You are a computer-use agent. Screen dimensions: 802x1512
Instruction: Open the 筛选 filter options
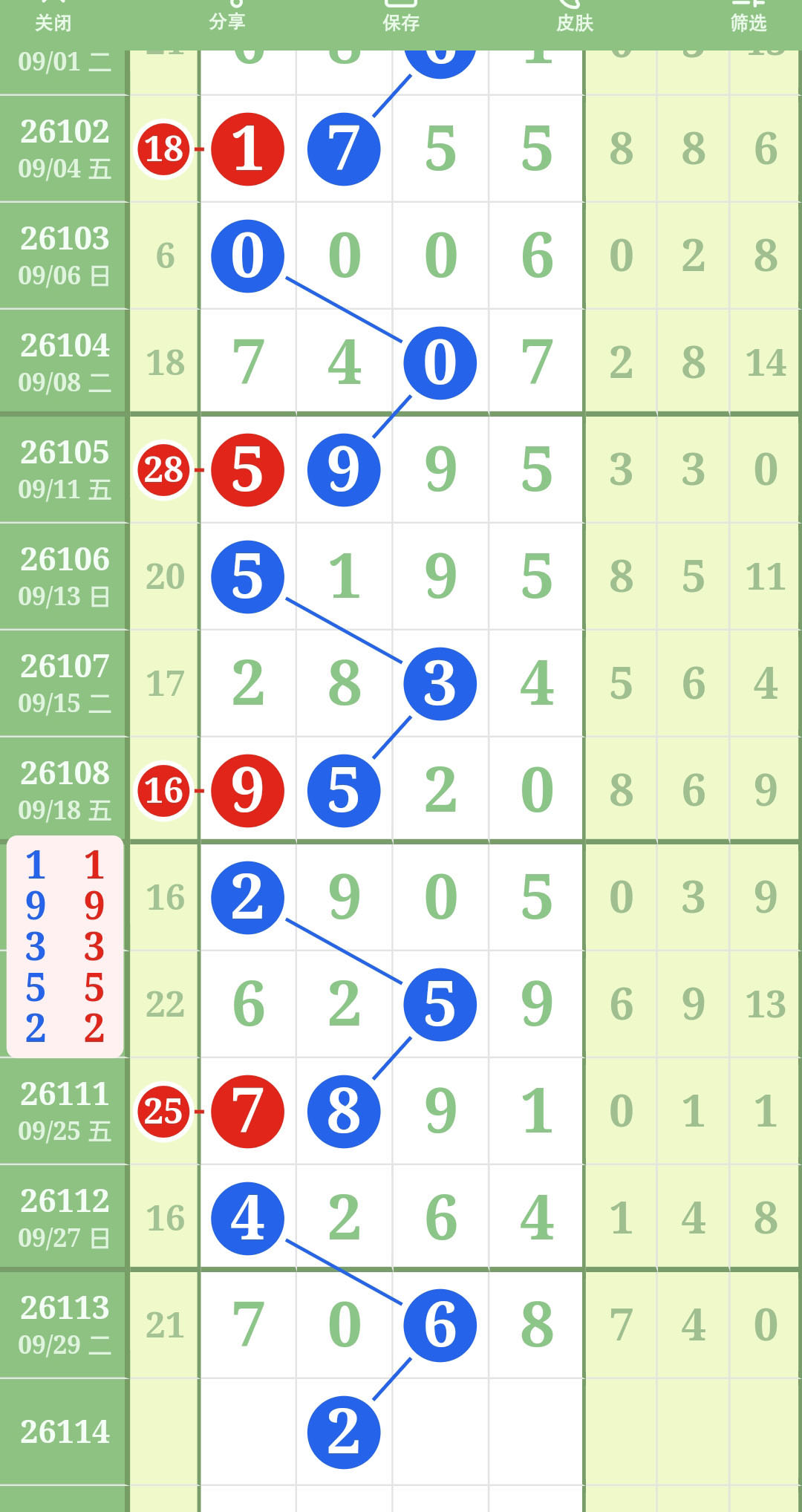[x=749, y=18]
